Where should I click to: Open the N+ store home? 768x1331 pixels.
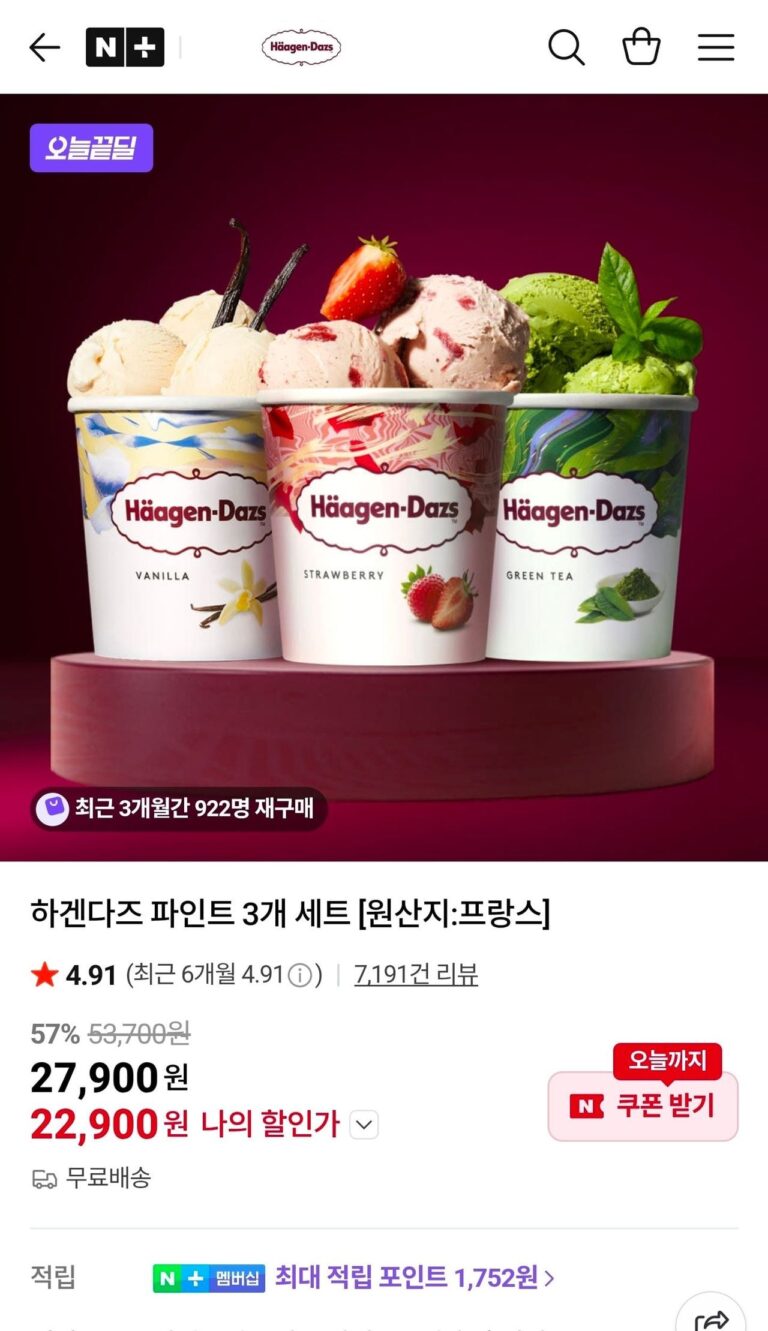pos(125,47)
